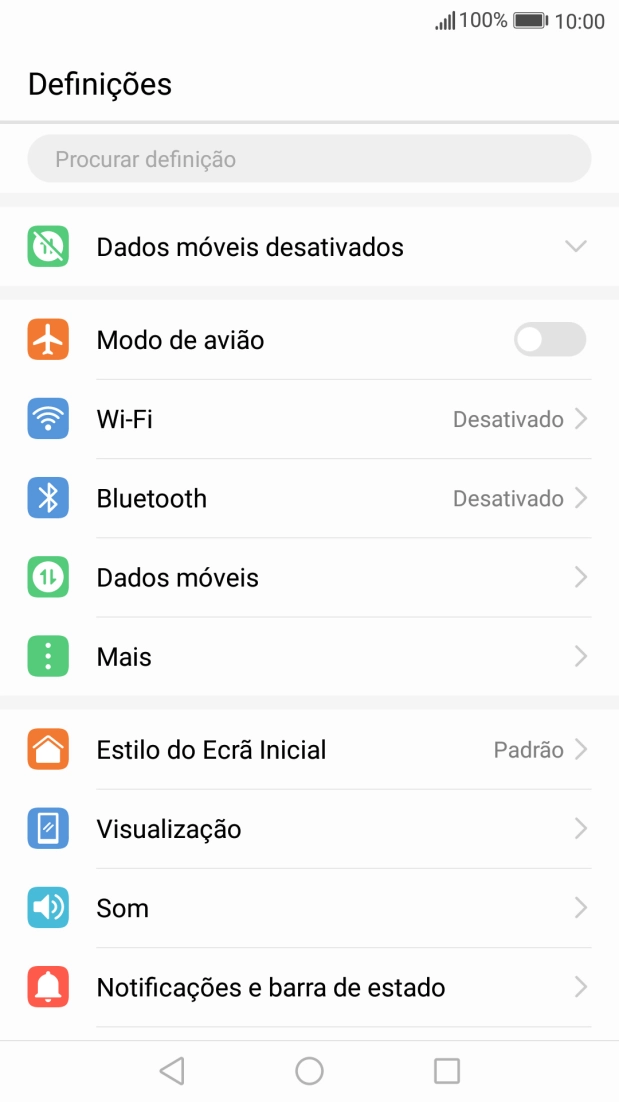Screen dimensions: 619x1102
Task: Open the Mais settings row
Action: pos(309,657)
